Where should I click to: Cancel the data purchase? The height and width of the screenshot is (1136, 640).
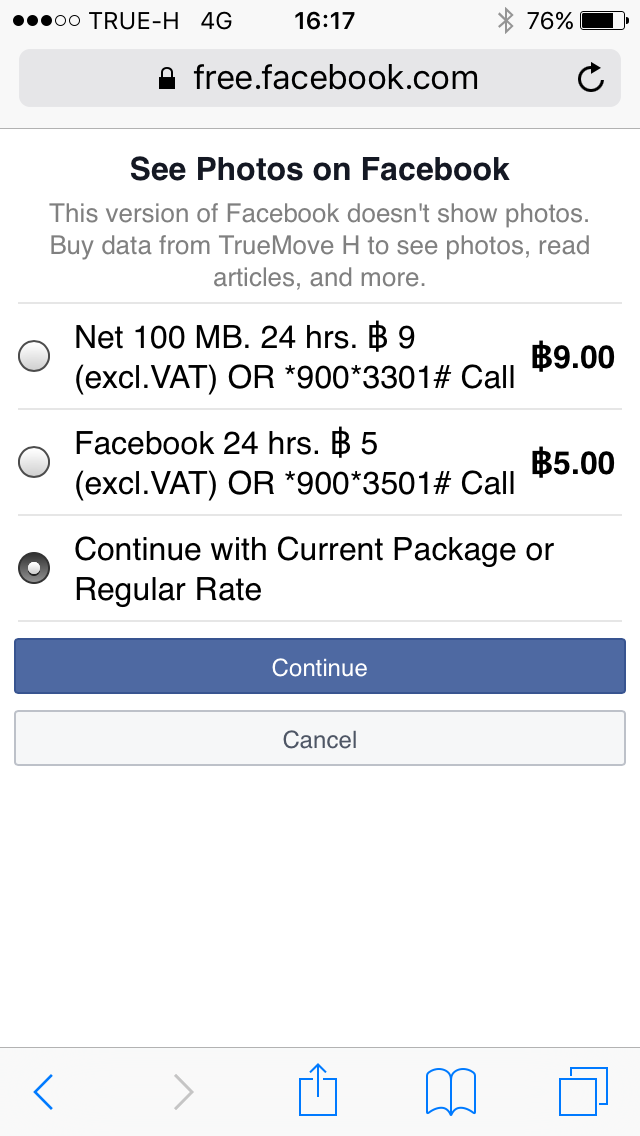click(320, 738)
